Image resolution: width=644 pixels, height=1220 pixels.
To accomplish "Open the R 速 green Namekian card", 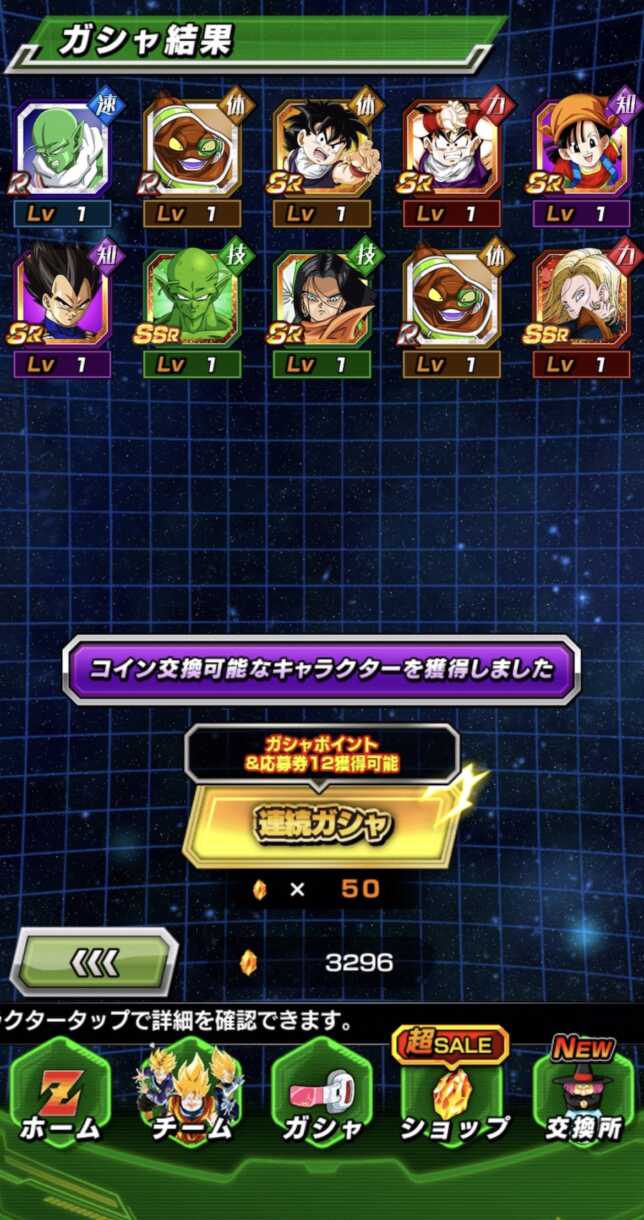I will pyautogui.click(x=61, y=148).
